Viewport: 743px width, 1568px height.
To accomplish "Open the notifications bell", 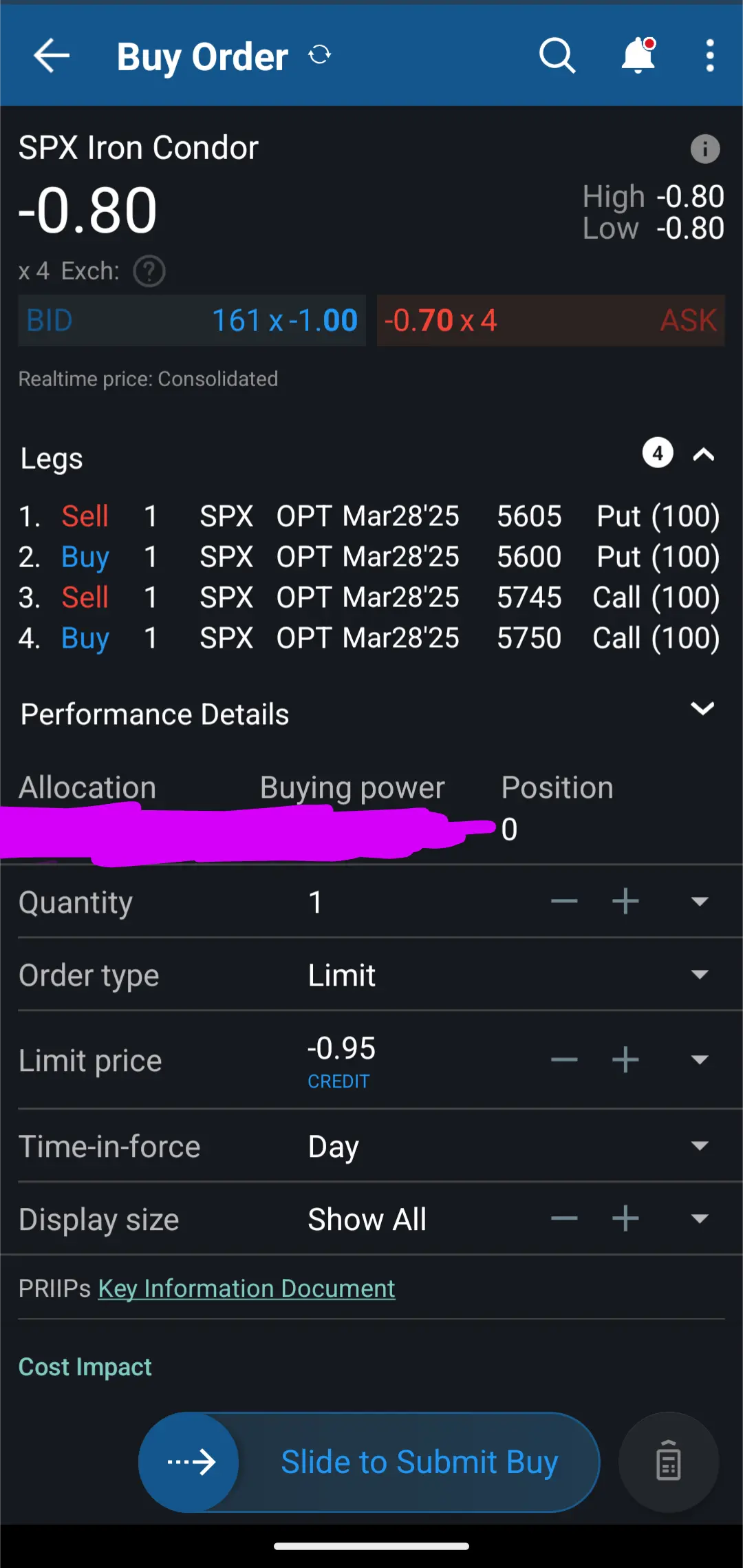I will coord(639,55).
